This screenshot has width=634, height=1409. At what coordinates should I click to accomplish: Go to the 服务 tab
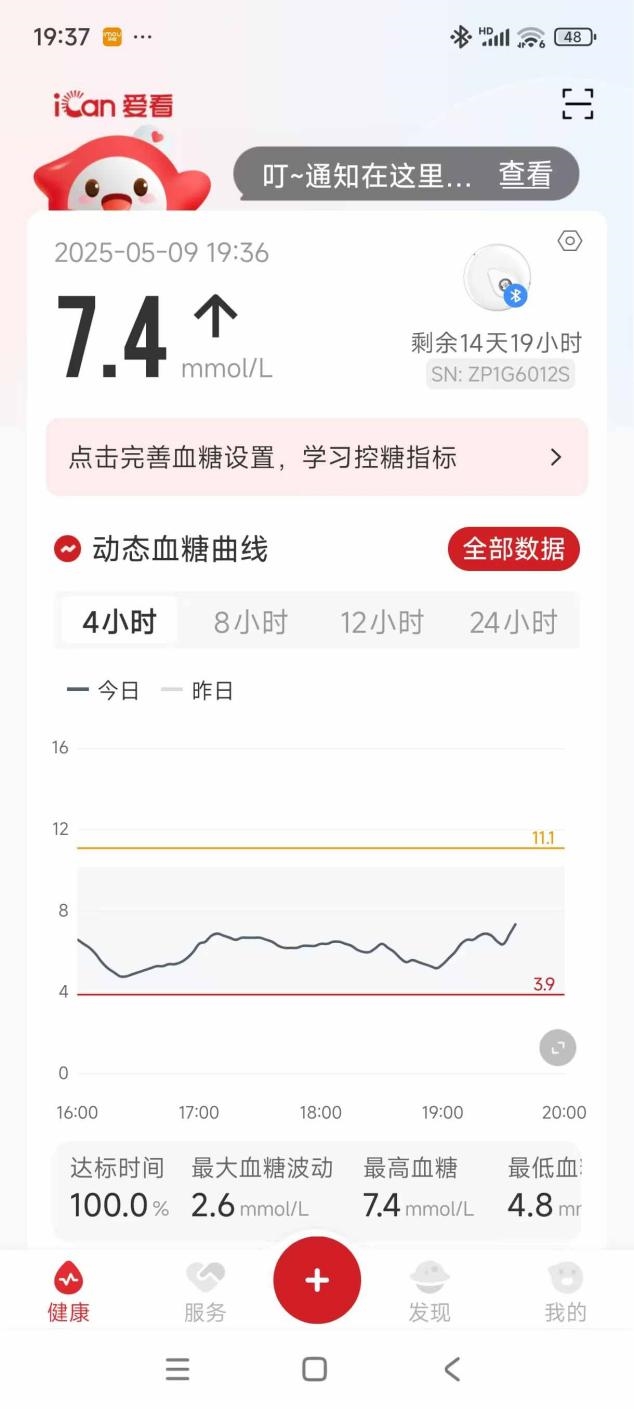pos(205,1292)
